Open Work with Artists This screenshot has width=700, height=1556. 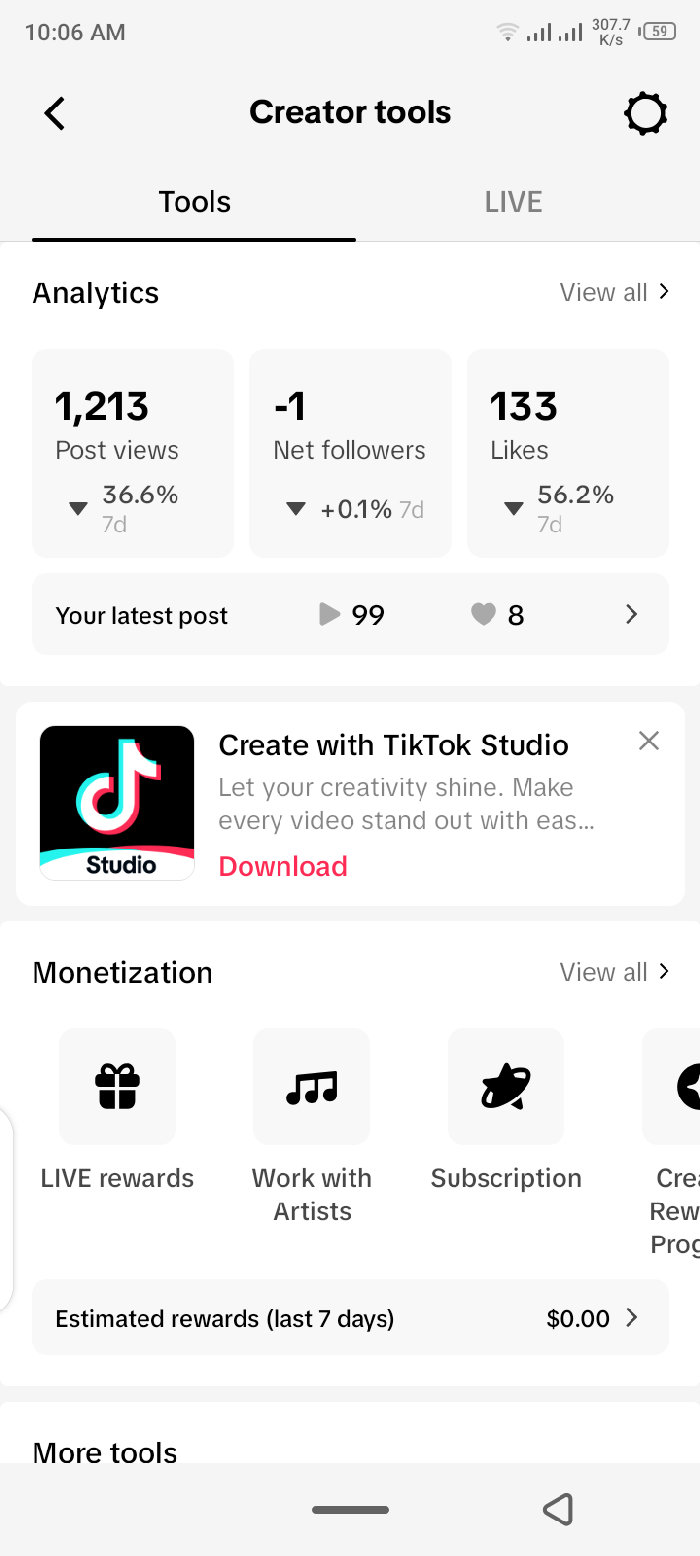312,1127
